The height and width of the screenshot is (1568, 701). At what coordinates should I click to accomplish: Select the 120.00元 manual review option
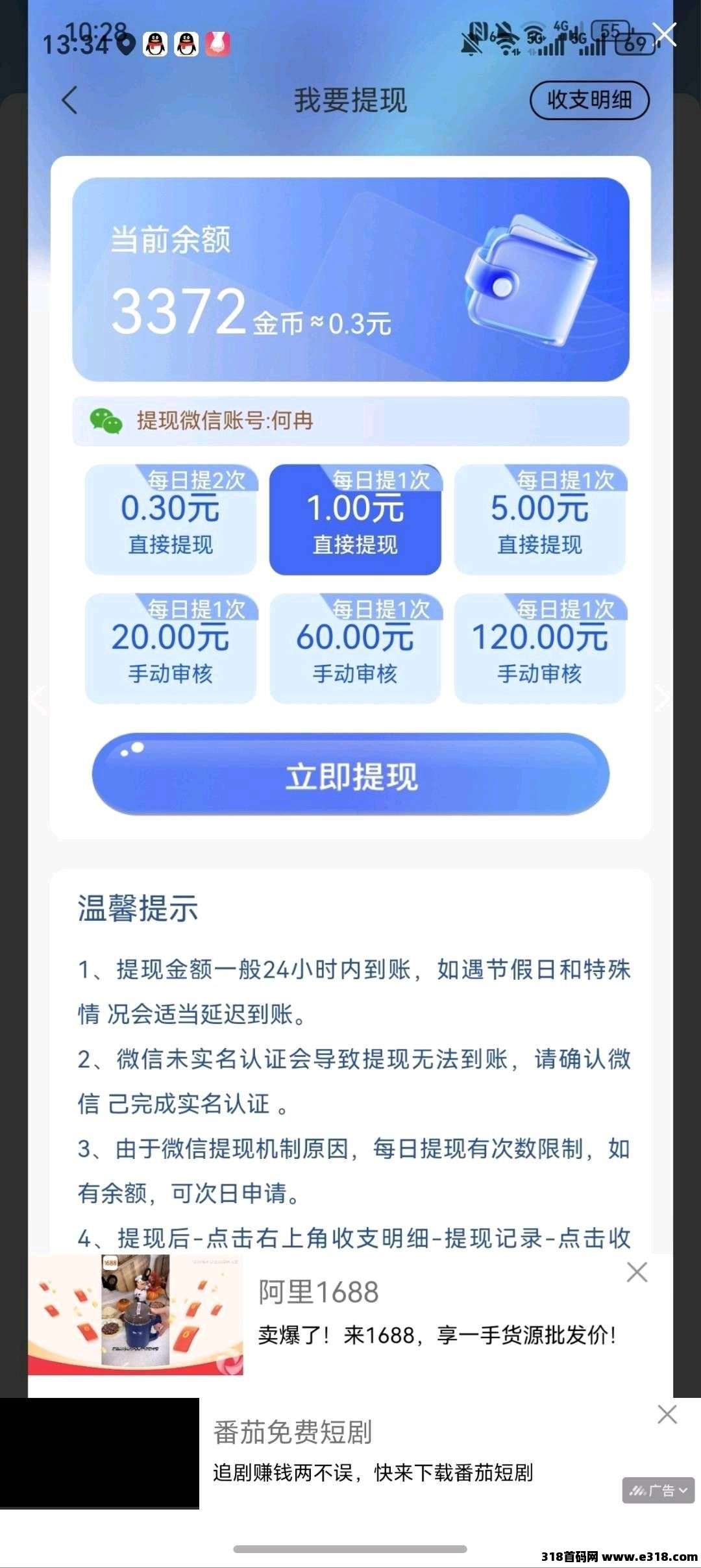[539, 649]
